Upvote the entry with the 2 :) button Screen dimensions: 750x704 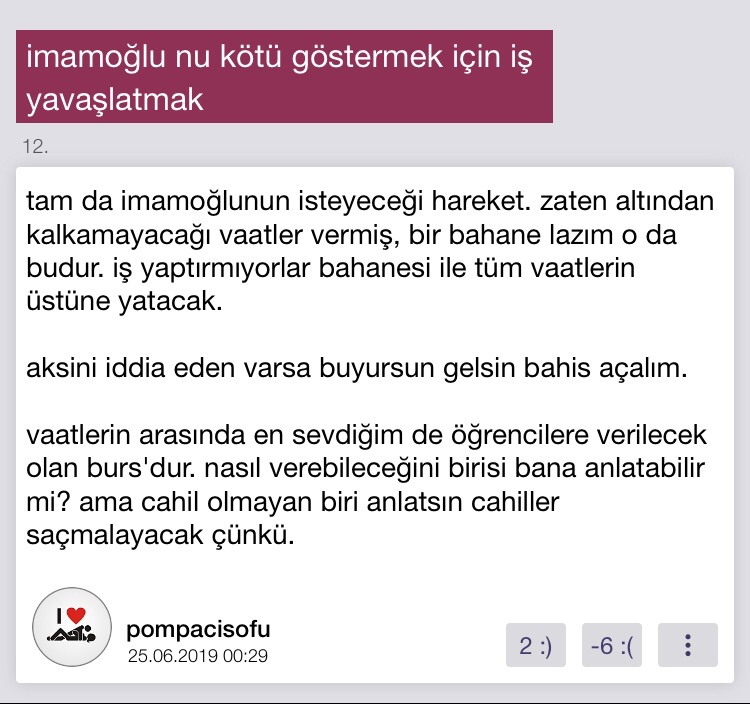tap(537, 645)
